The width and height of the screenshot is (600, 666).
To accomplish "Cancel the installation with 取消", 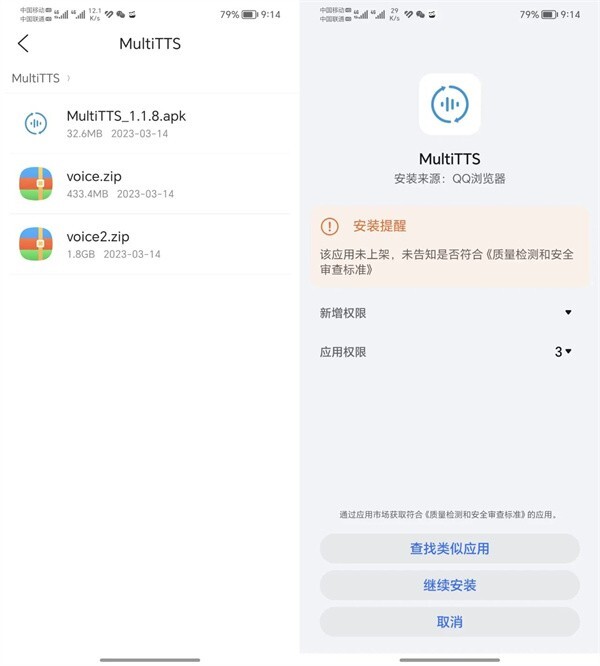I will point(449,621).
